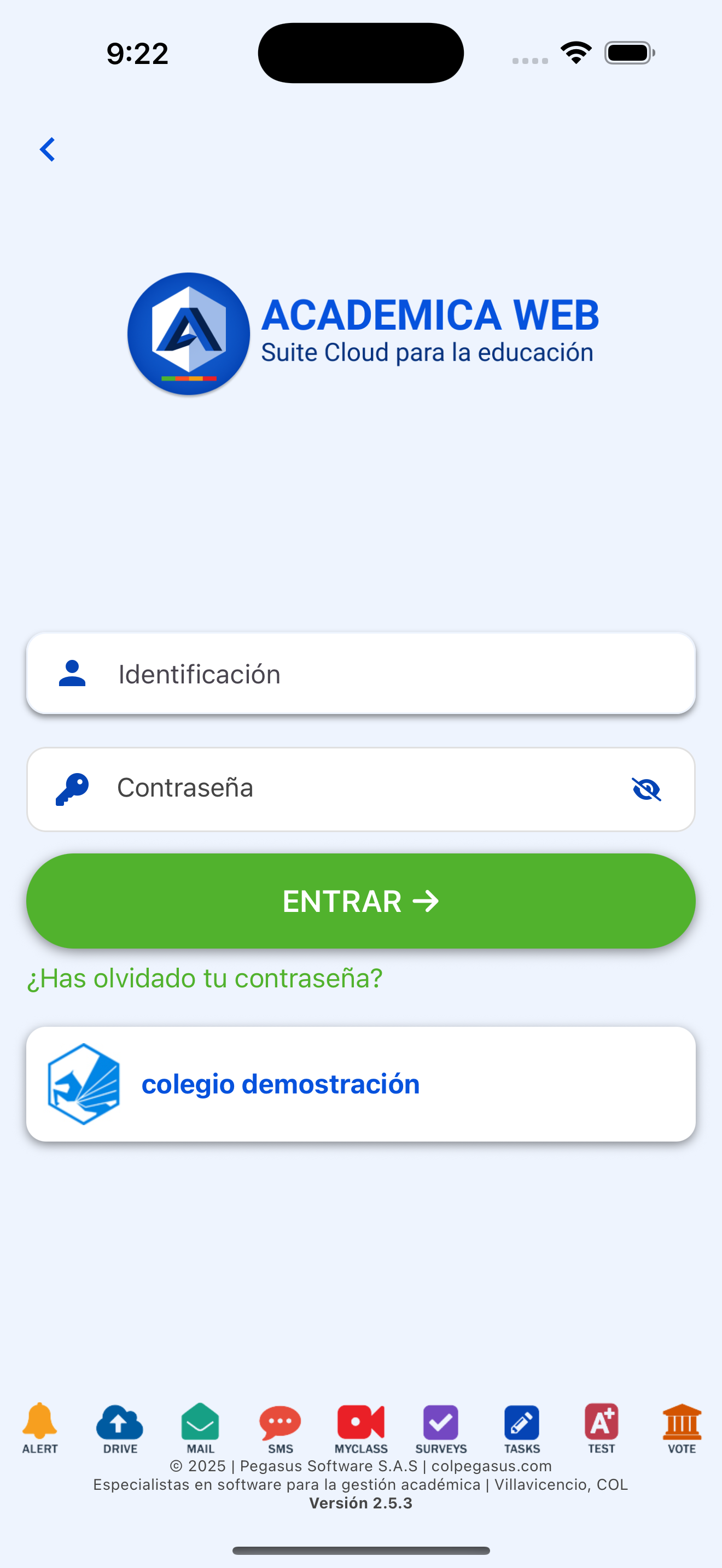
Task: Tap the green ENTRAR button
Action: coord(361,901)
